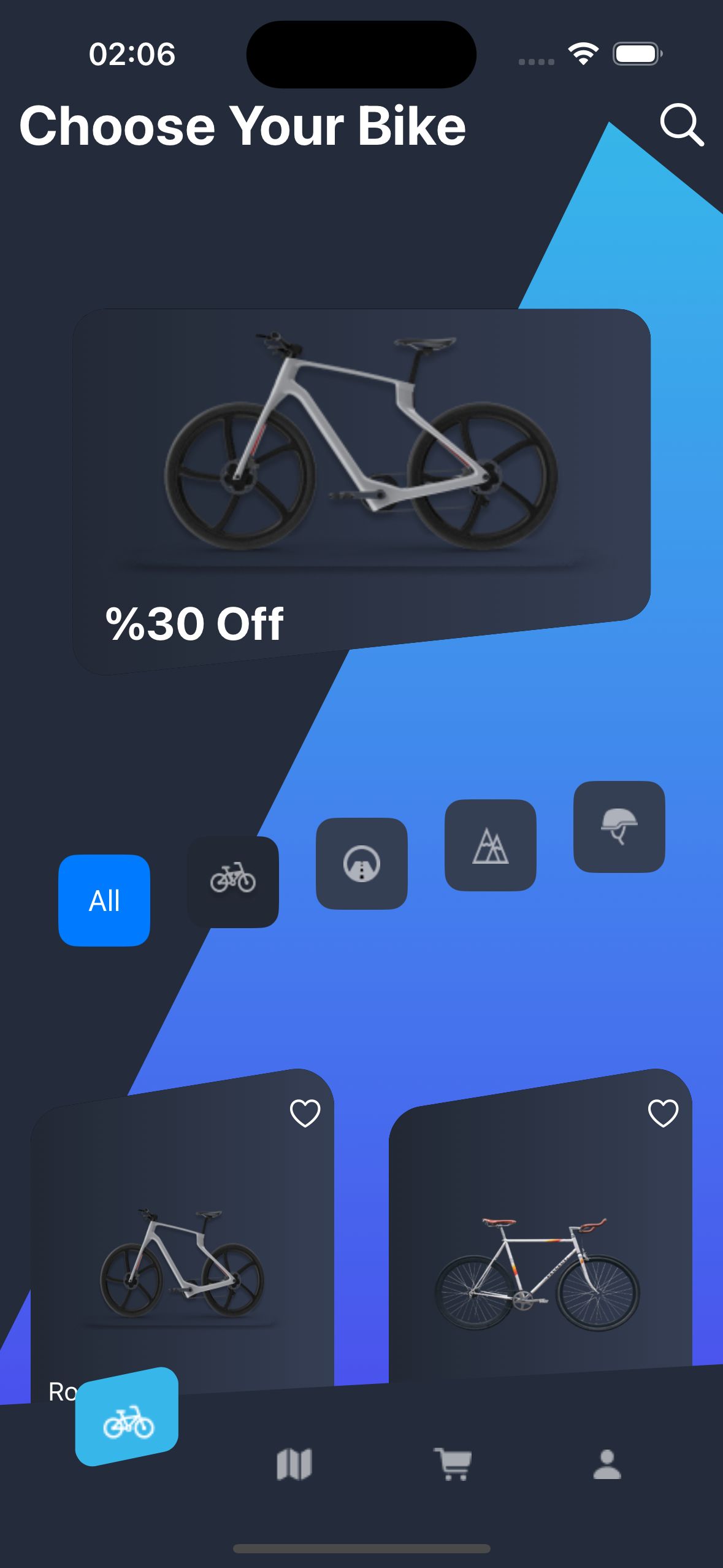
Task: Like the white road bike card
Action: pos(663,1113)
